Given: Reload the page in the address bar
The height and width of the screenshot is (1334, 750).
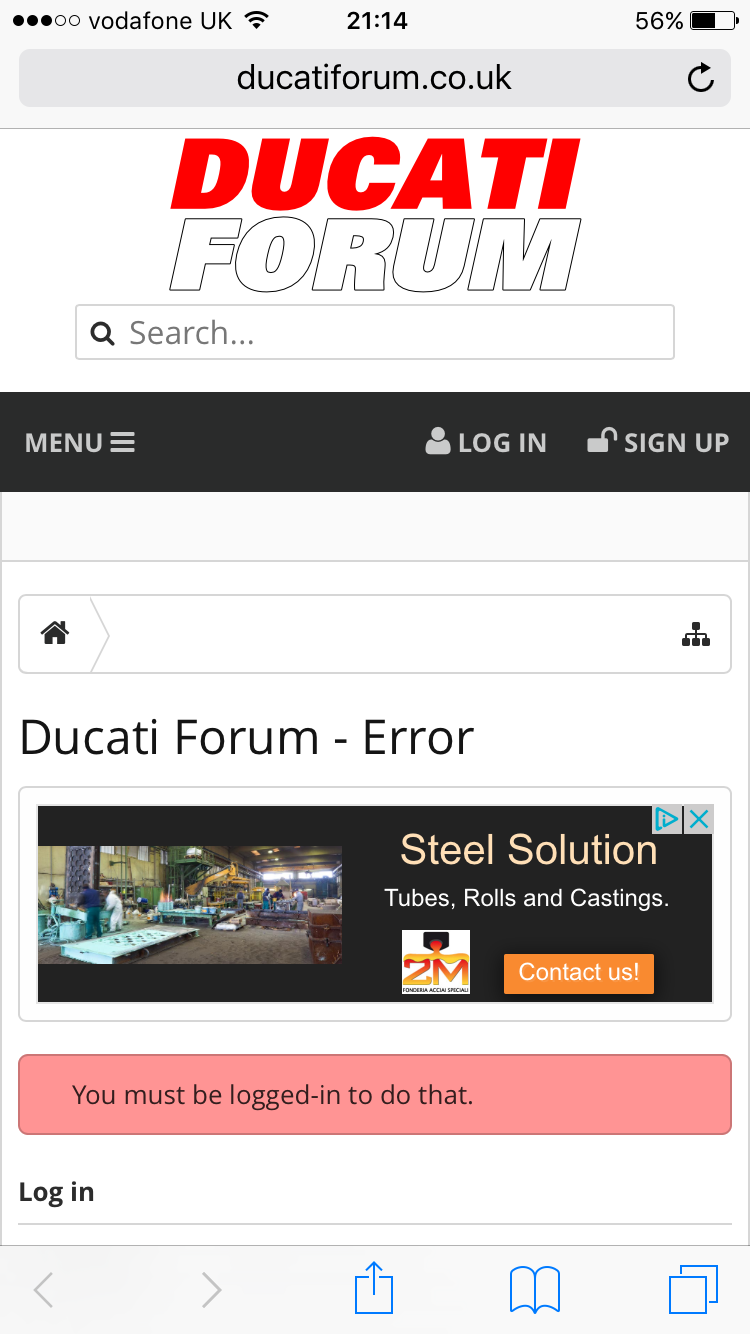Looking at the screenshot, I should click(x=701, y=78).
